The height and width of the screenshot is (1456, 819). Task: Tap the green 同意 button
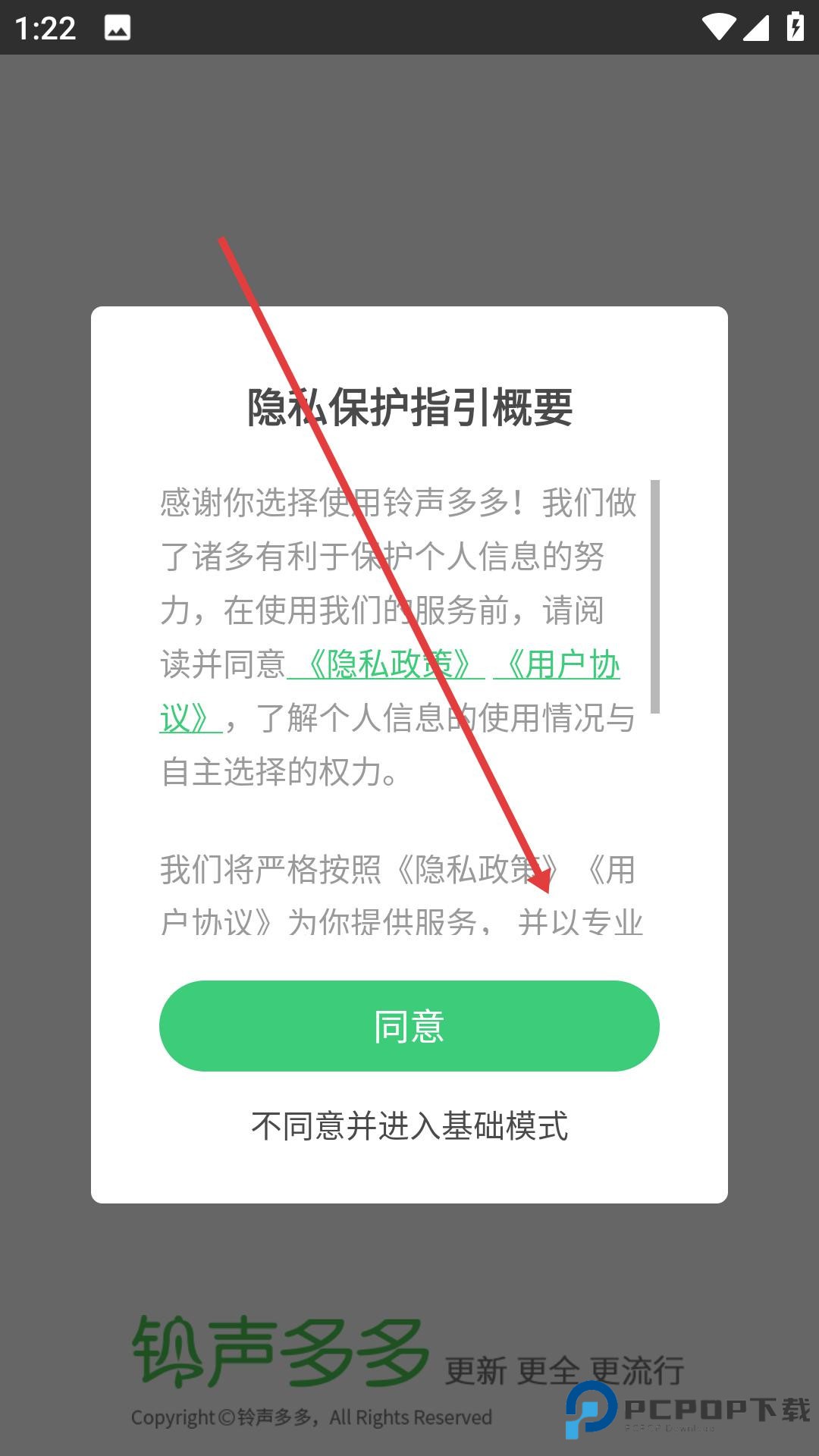(x=409, y=1025)
